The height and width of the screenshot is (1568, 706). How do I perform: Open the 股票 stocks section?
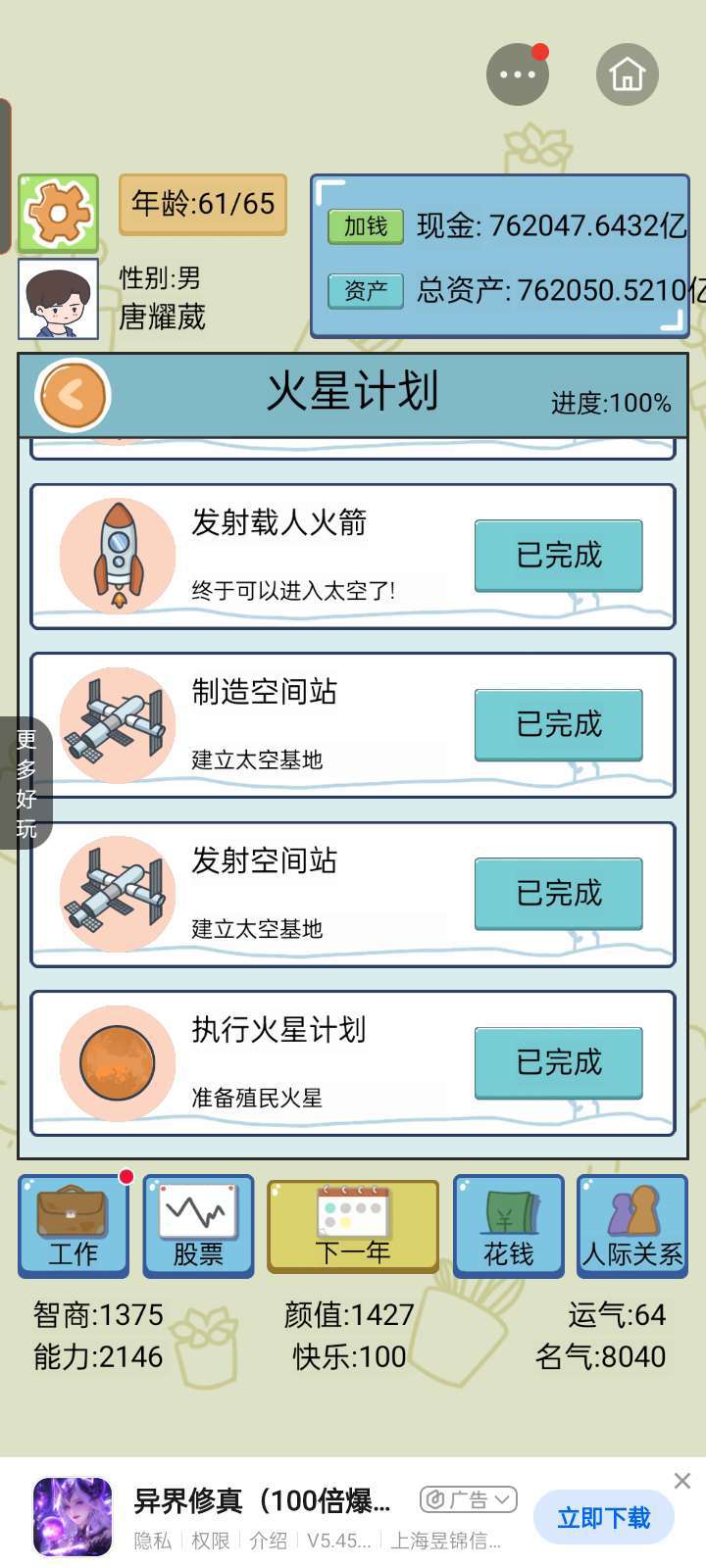click(198, 1227)
